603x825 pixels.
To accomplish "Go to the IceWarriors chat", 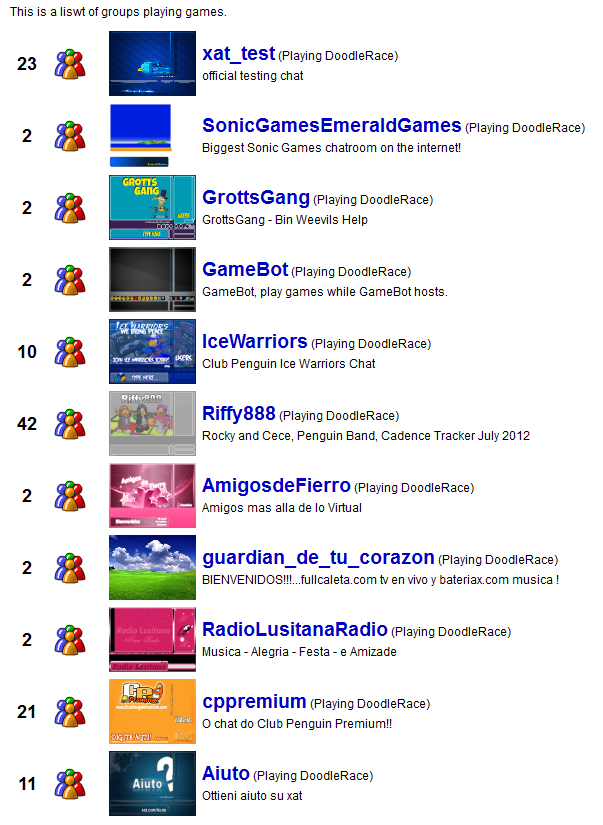I will (254, 342).
